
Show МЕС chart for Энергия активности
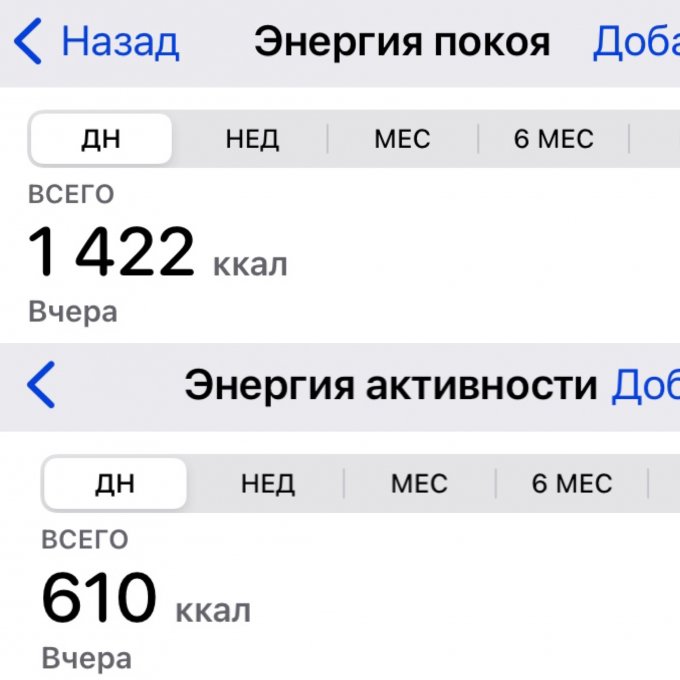click(x=418, y=485)
